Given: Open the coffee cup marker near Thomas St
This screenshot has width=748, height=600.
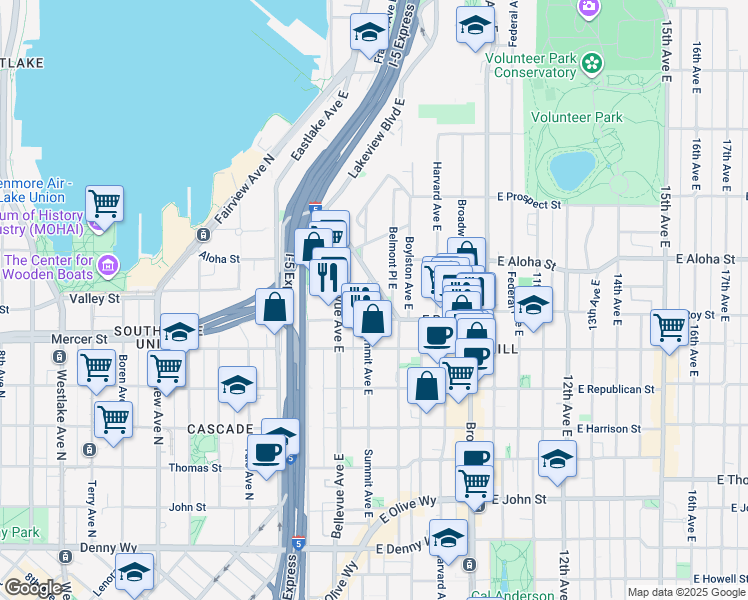Looking at the screenshot, I should [267, 453].
